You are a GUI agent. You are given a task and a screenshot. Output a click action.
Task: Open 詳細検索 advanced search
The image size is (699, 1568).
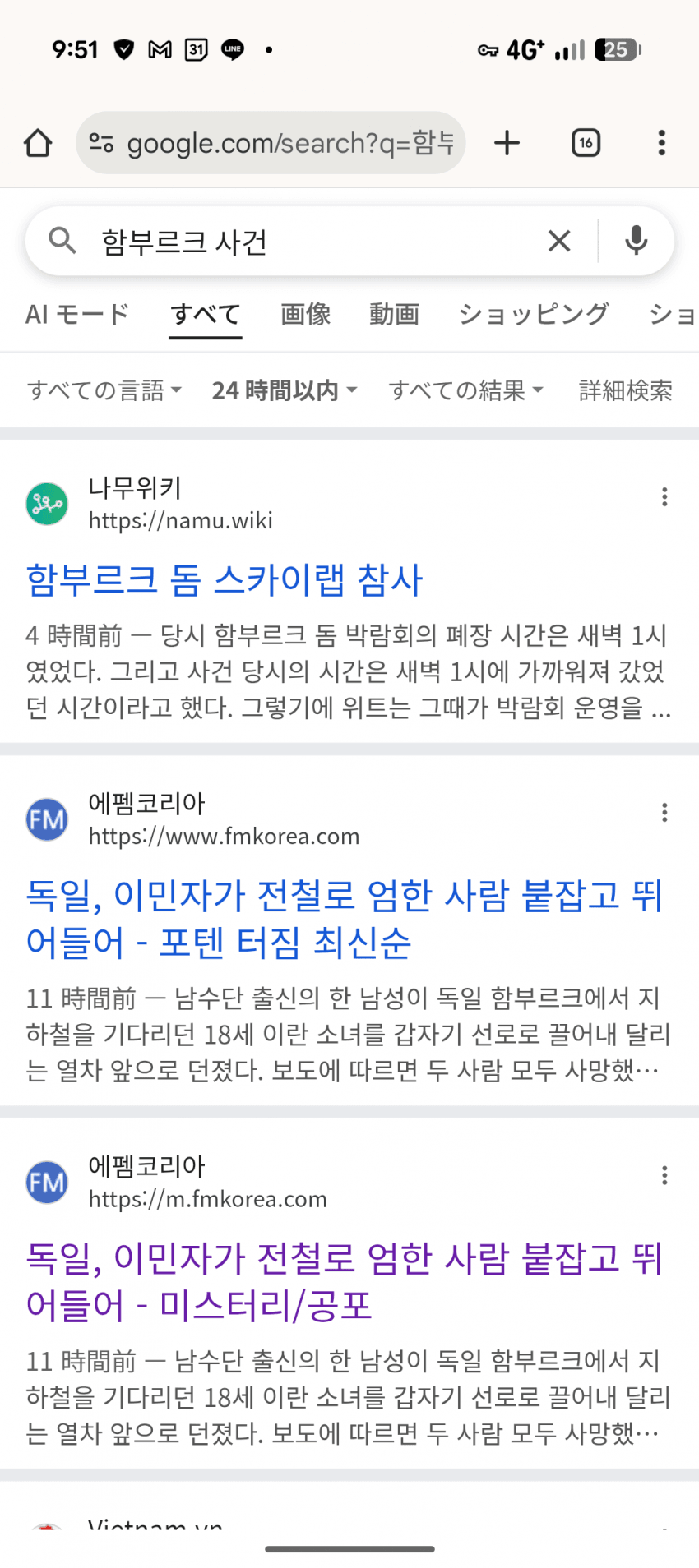625,390
